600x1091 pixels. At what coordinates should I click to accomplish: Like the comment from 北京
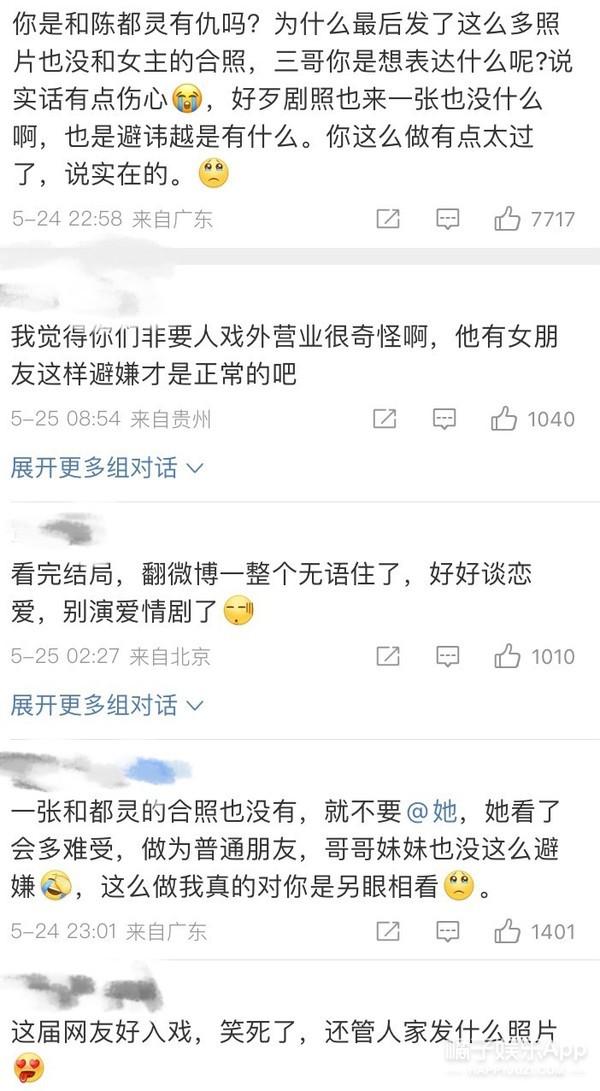pos(507,656)
